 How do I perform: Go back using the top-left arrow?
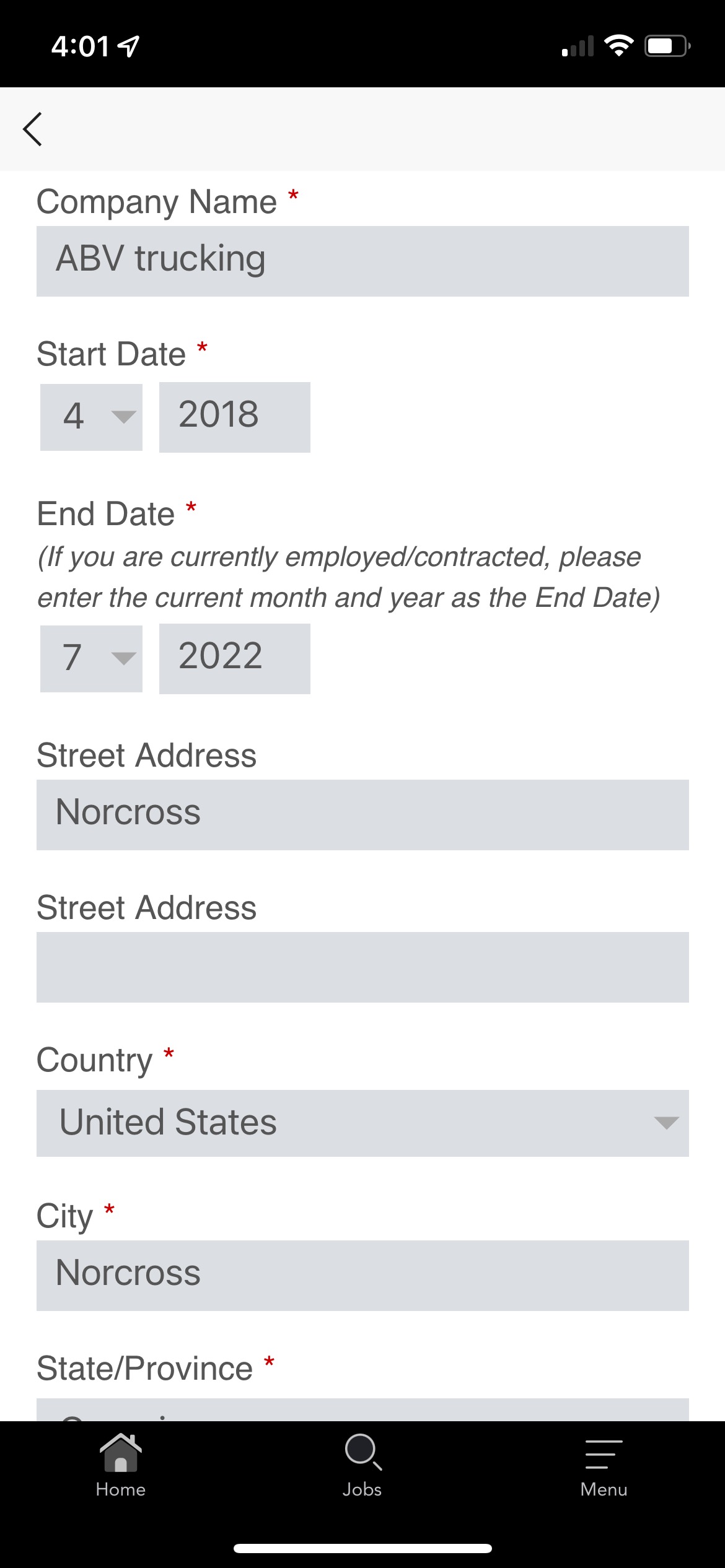[x=32, y=129]
